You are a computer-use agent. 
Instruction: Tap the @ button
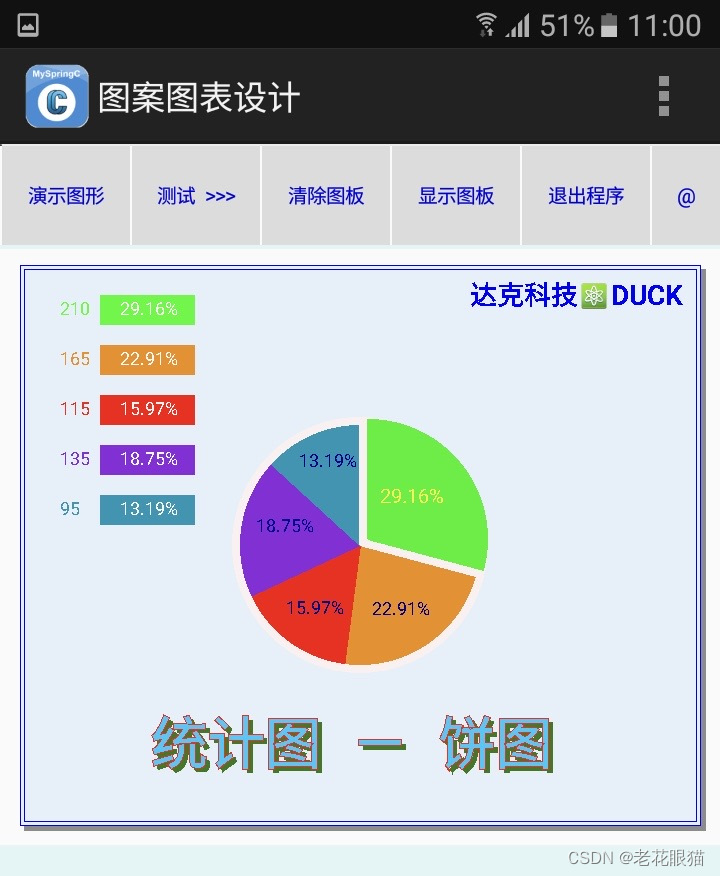pyautogui.click(x=686, y=196)
